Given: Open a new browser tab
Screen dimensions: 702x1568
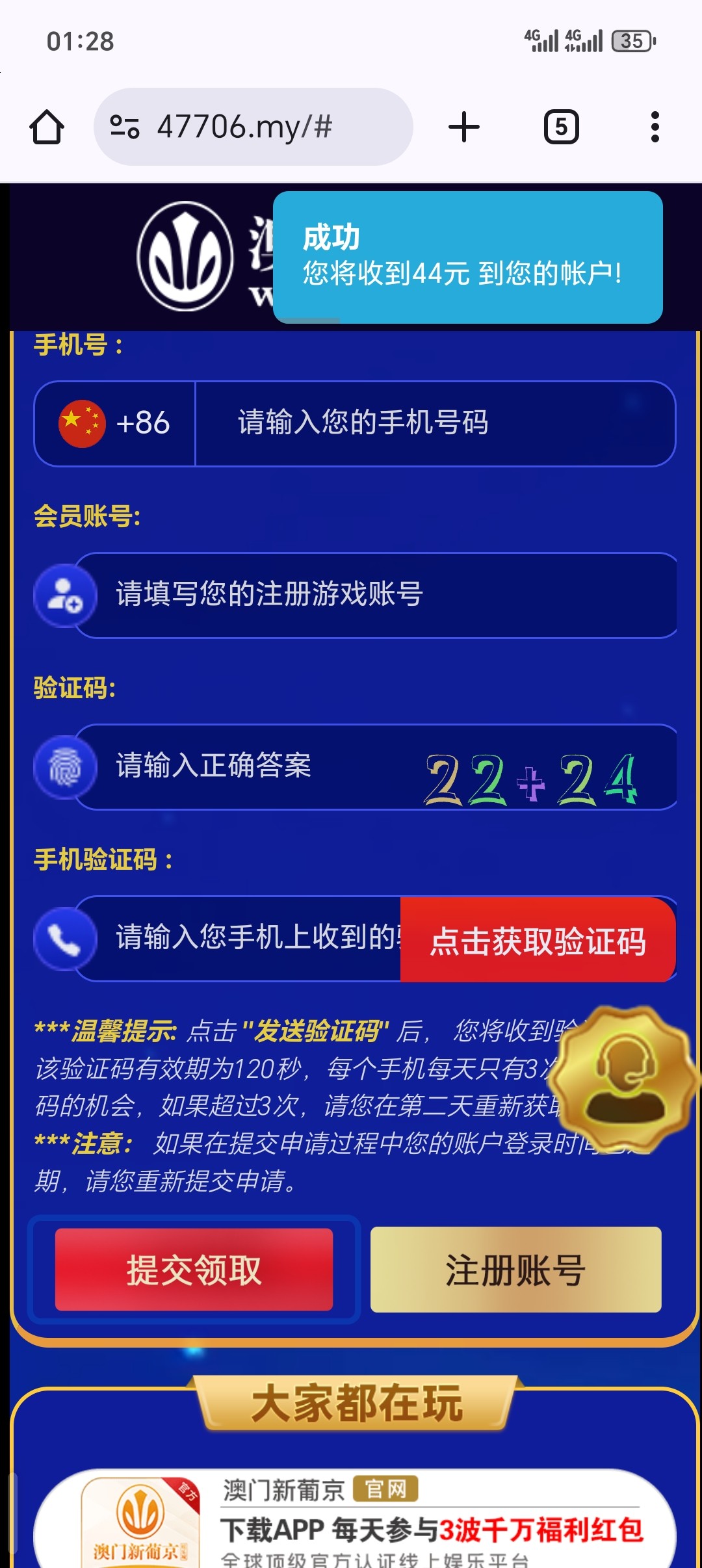Looking at the screenshot, I should click(464, 127).
